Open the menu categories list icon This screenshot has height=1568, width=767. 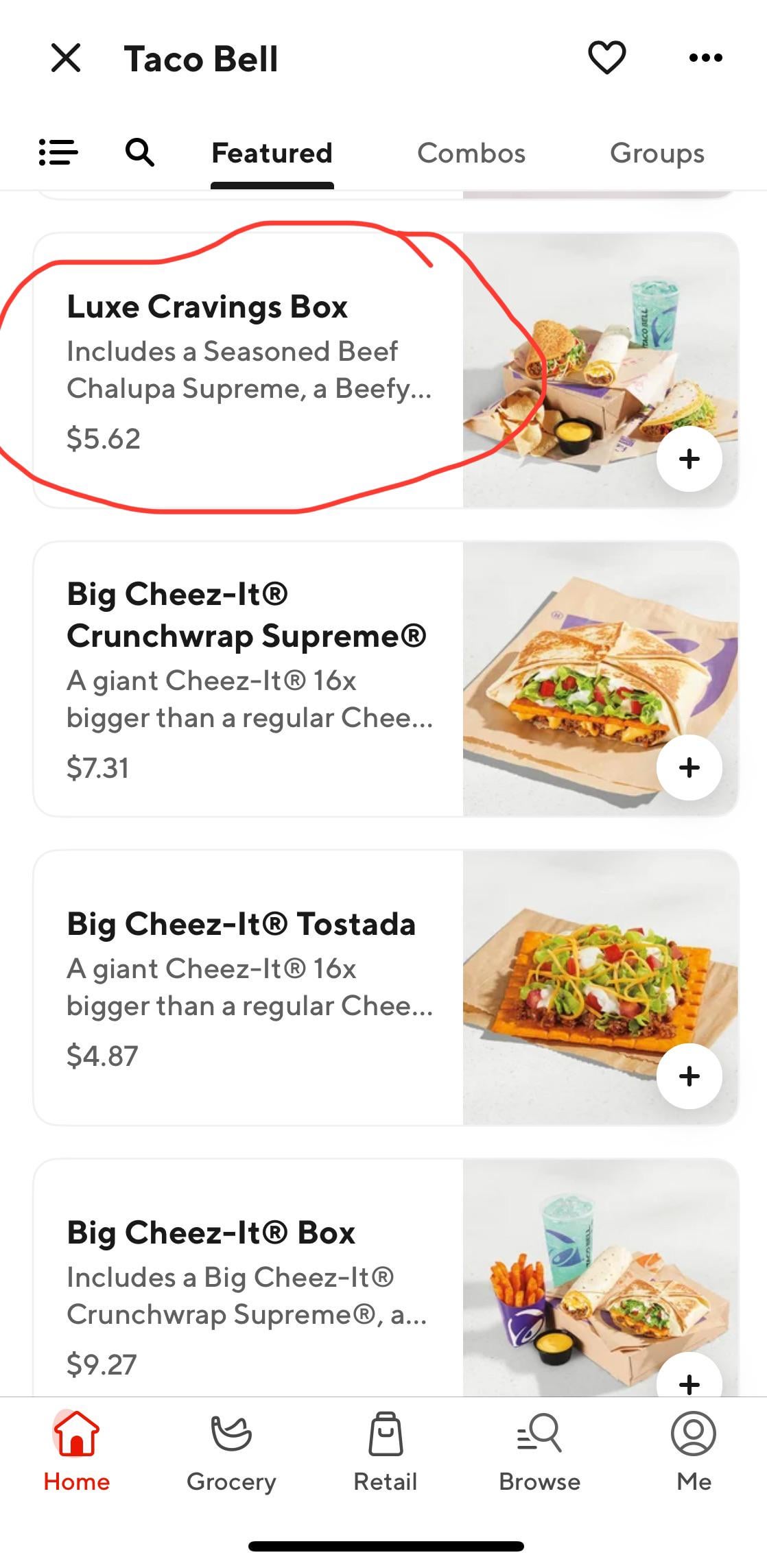click(x=58, y=152)
